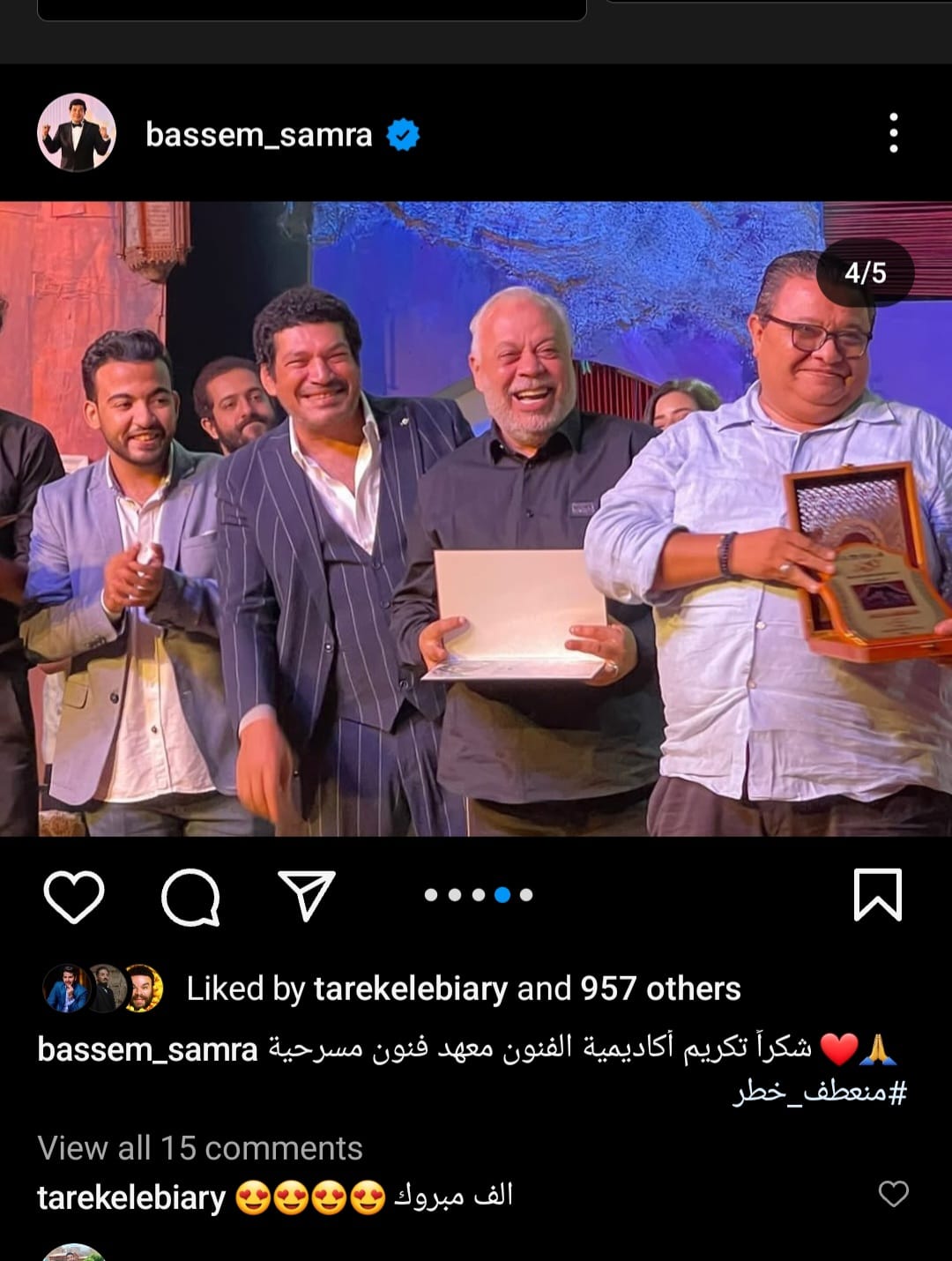The image size is (952, 1261).
Task: Open the bassem_samra username in post header
Action: click(x=258, y=135)
